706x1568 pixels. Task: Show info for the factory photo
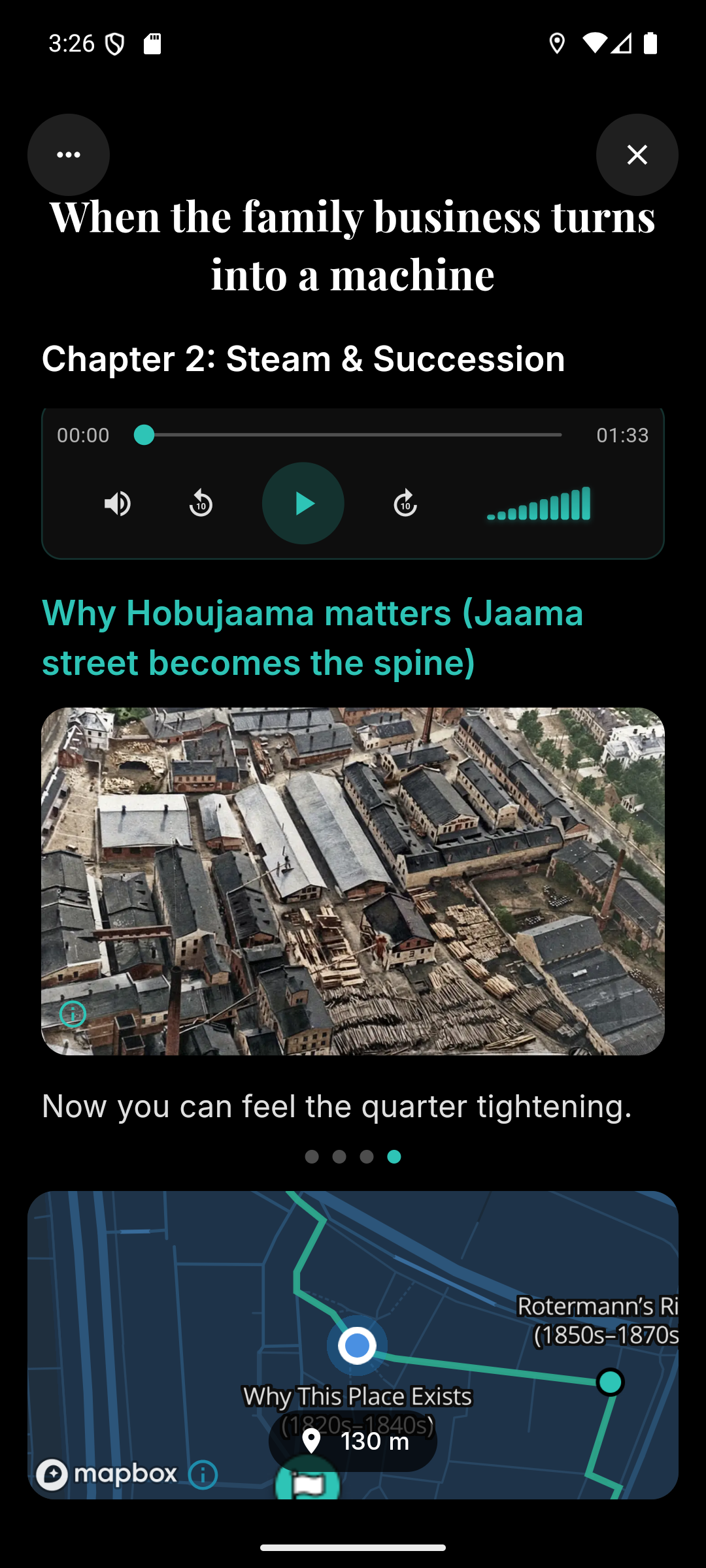(x=73, y=1014)
